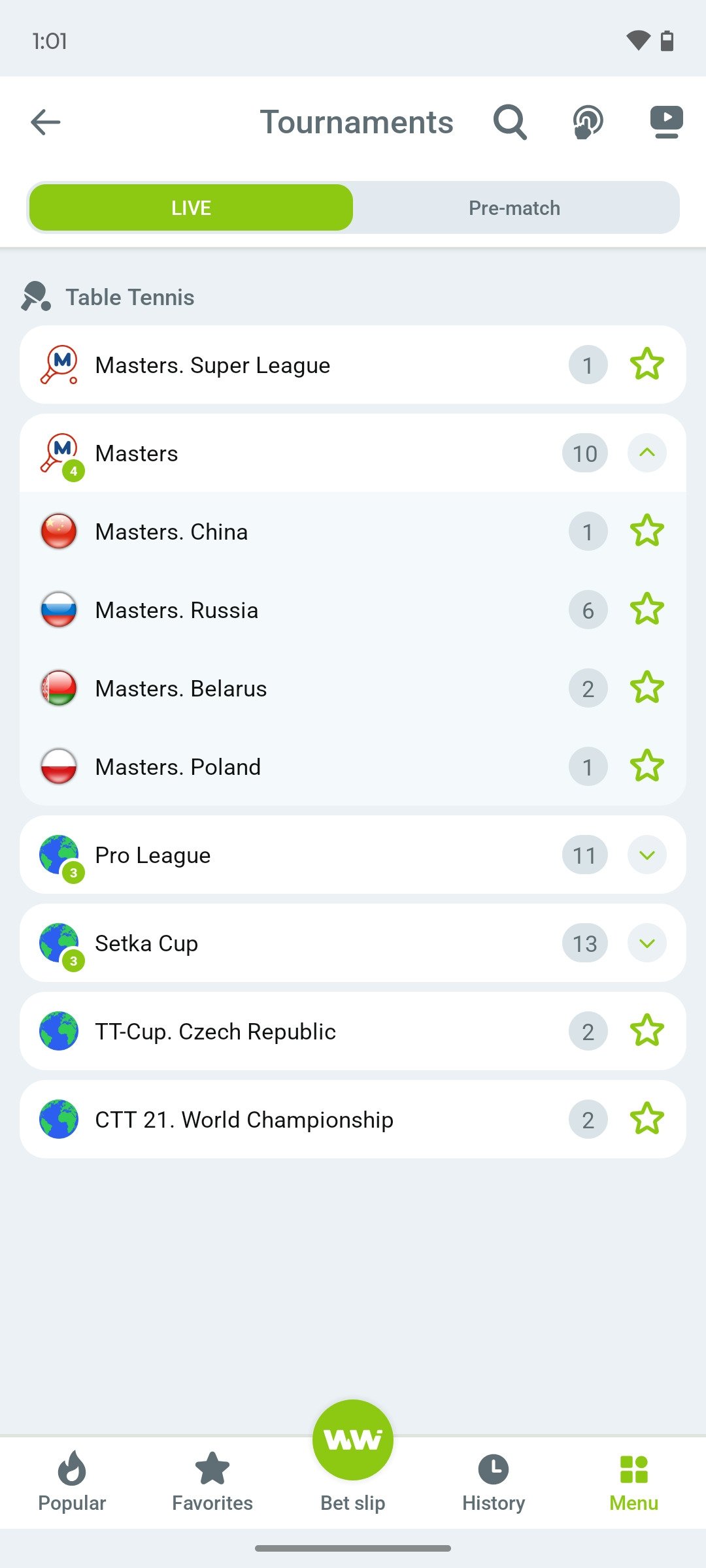Favorite Masters. Super League with the star

(x=647, y=365)
